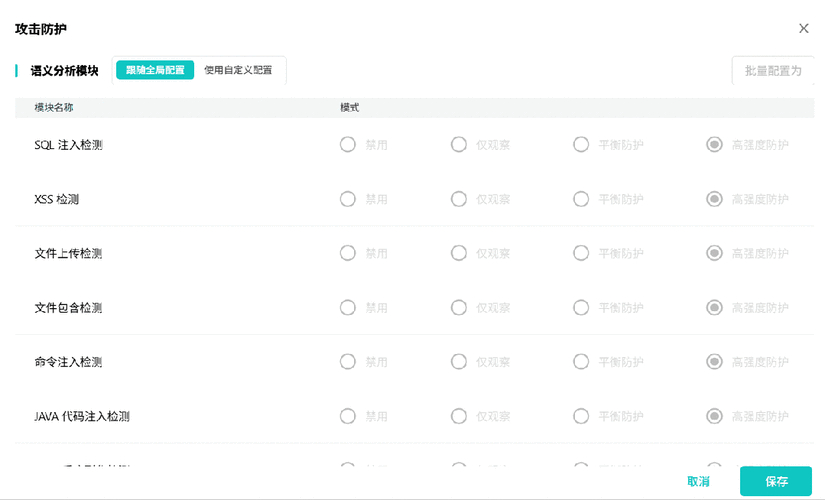This screenshot has width=825, height=500.
Task: Tap 取消 to cancel changes
Action: tap(698, 481)
